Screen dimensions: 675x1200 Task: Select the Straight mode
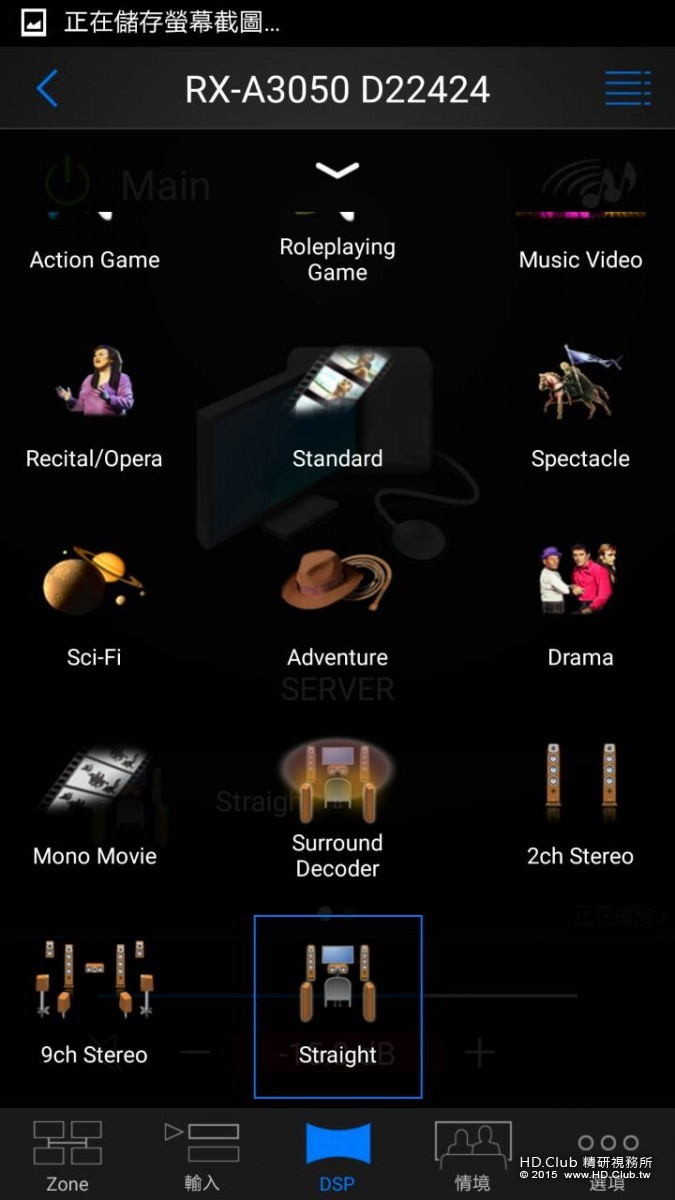pos(337,1006)
